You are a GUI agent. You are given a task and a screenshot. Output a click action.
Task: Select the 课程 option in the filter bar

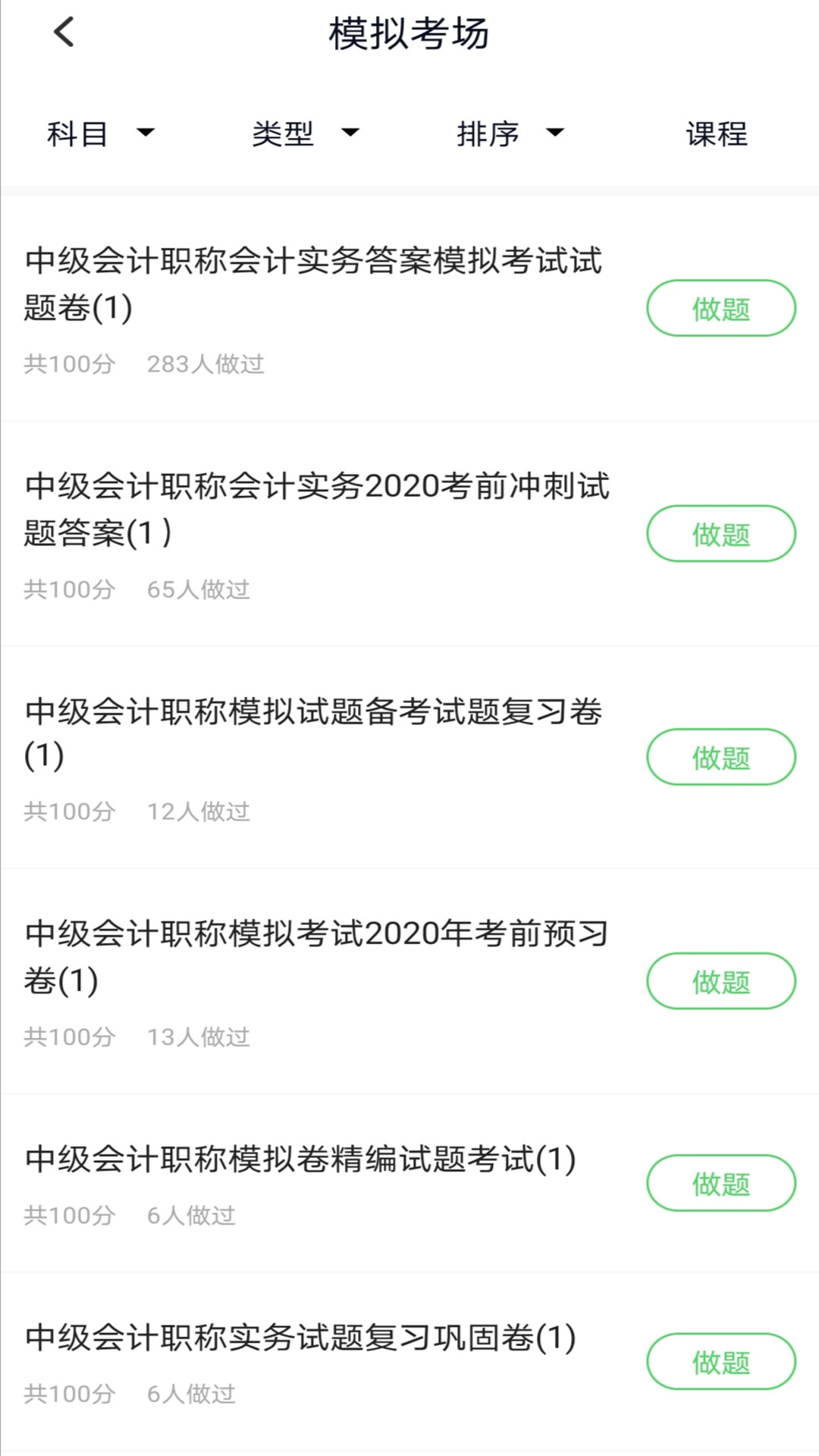(715, 134)
